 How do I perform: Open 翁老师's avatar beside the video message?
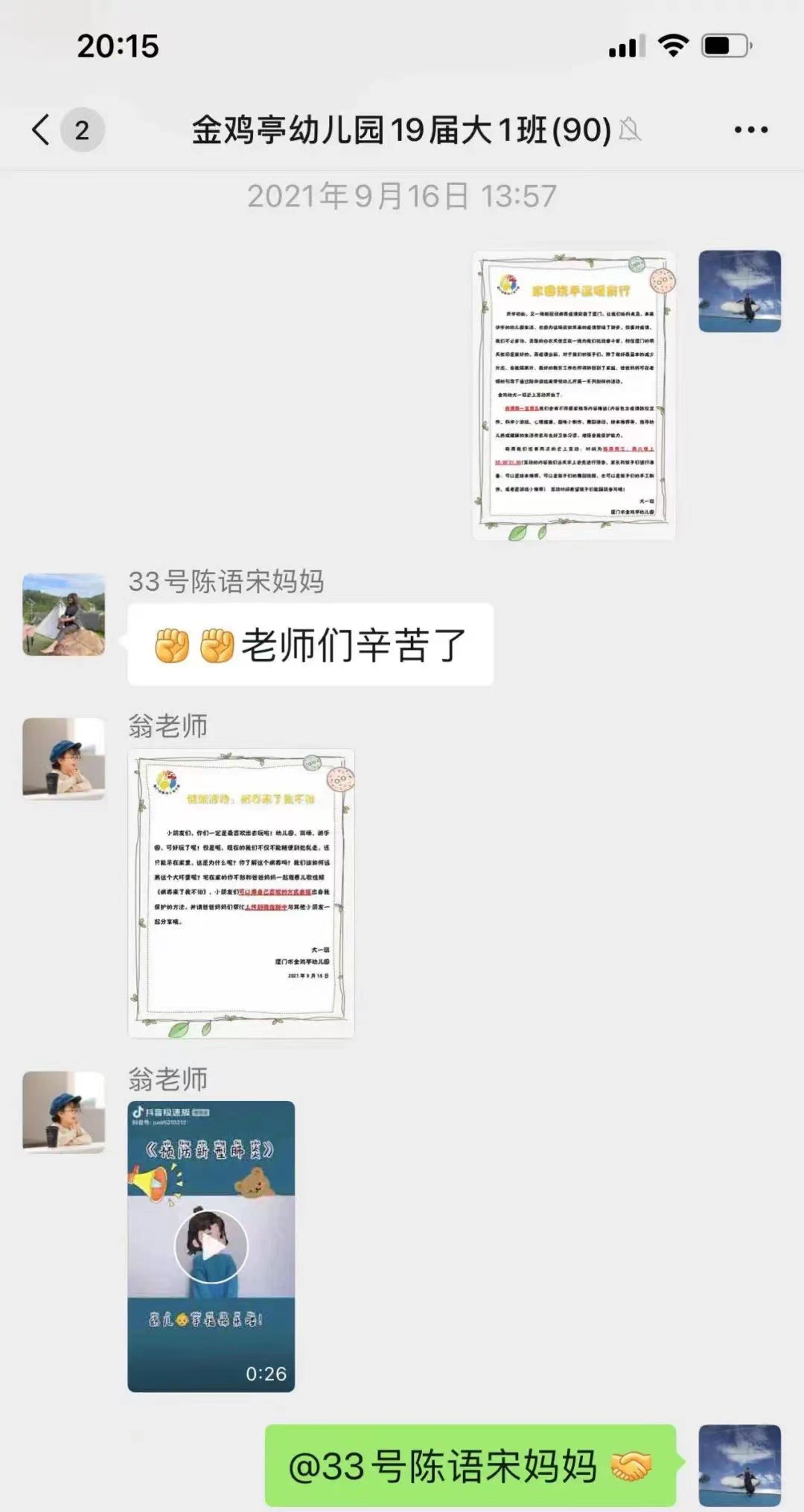64,1112
